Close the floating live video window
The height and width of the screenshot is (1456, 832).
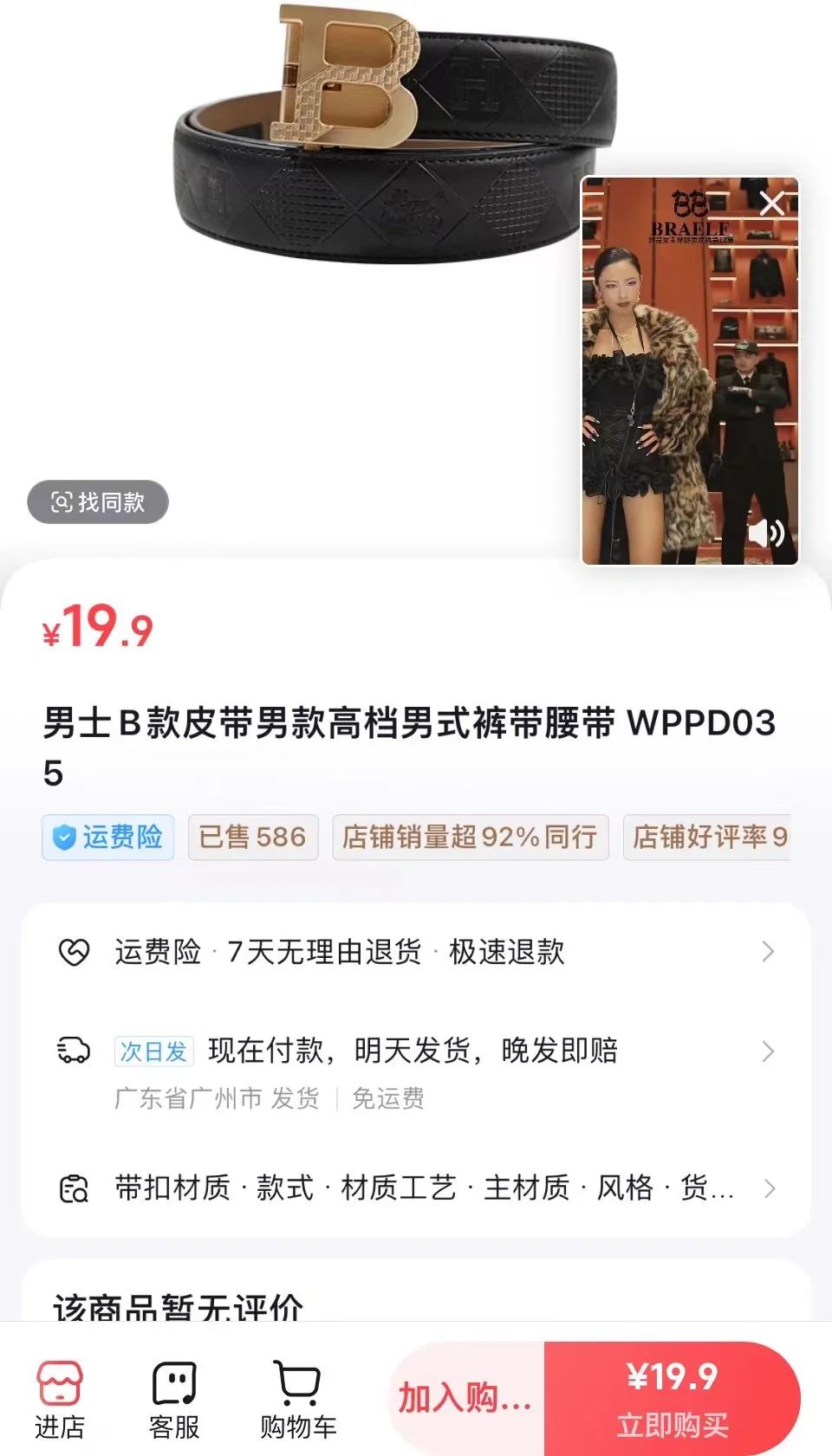[x=771, y=204]
